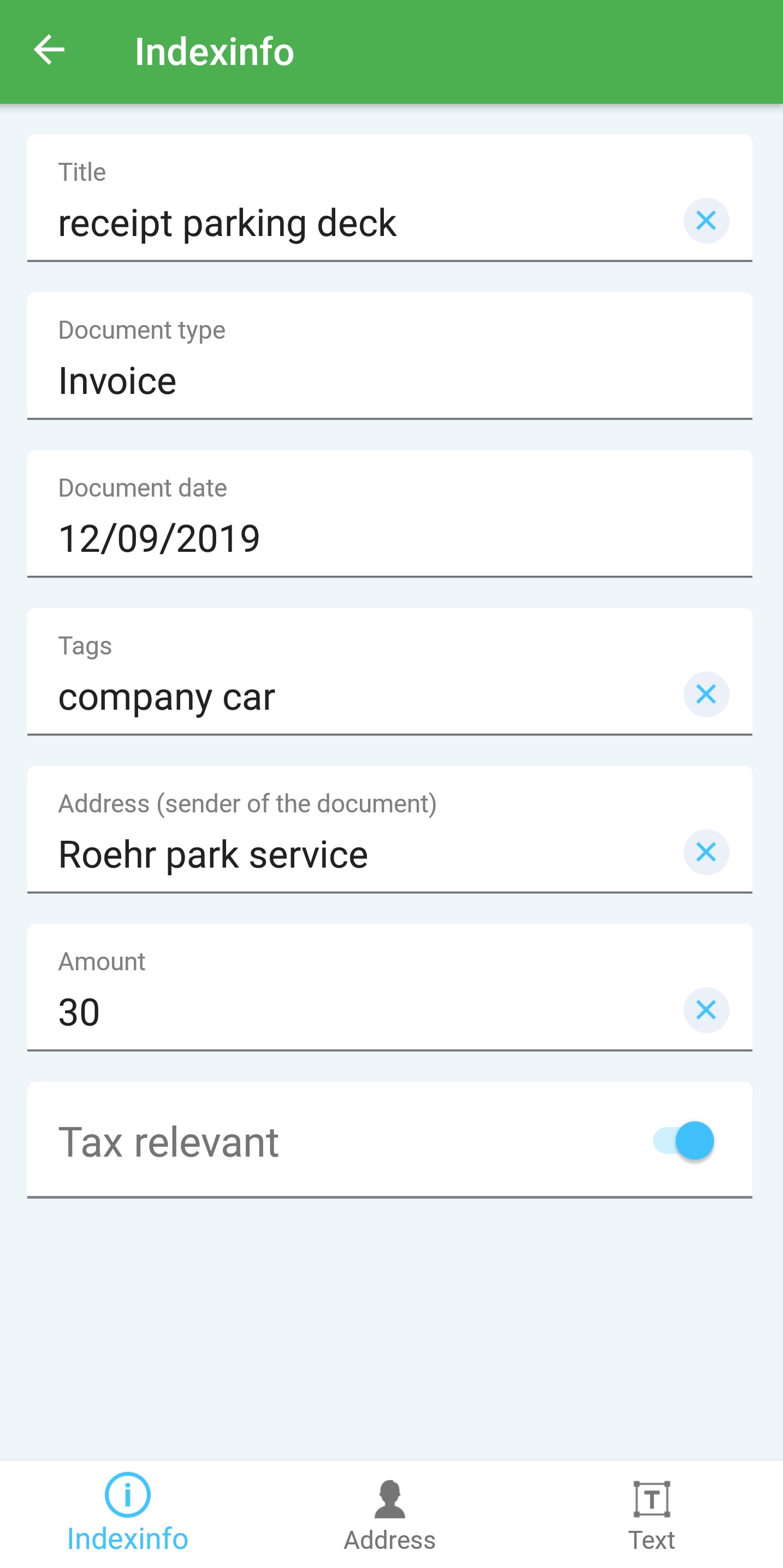Go back using the top arrow
This screenshot has width=783, height=1568.
(49, 50)
